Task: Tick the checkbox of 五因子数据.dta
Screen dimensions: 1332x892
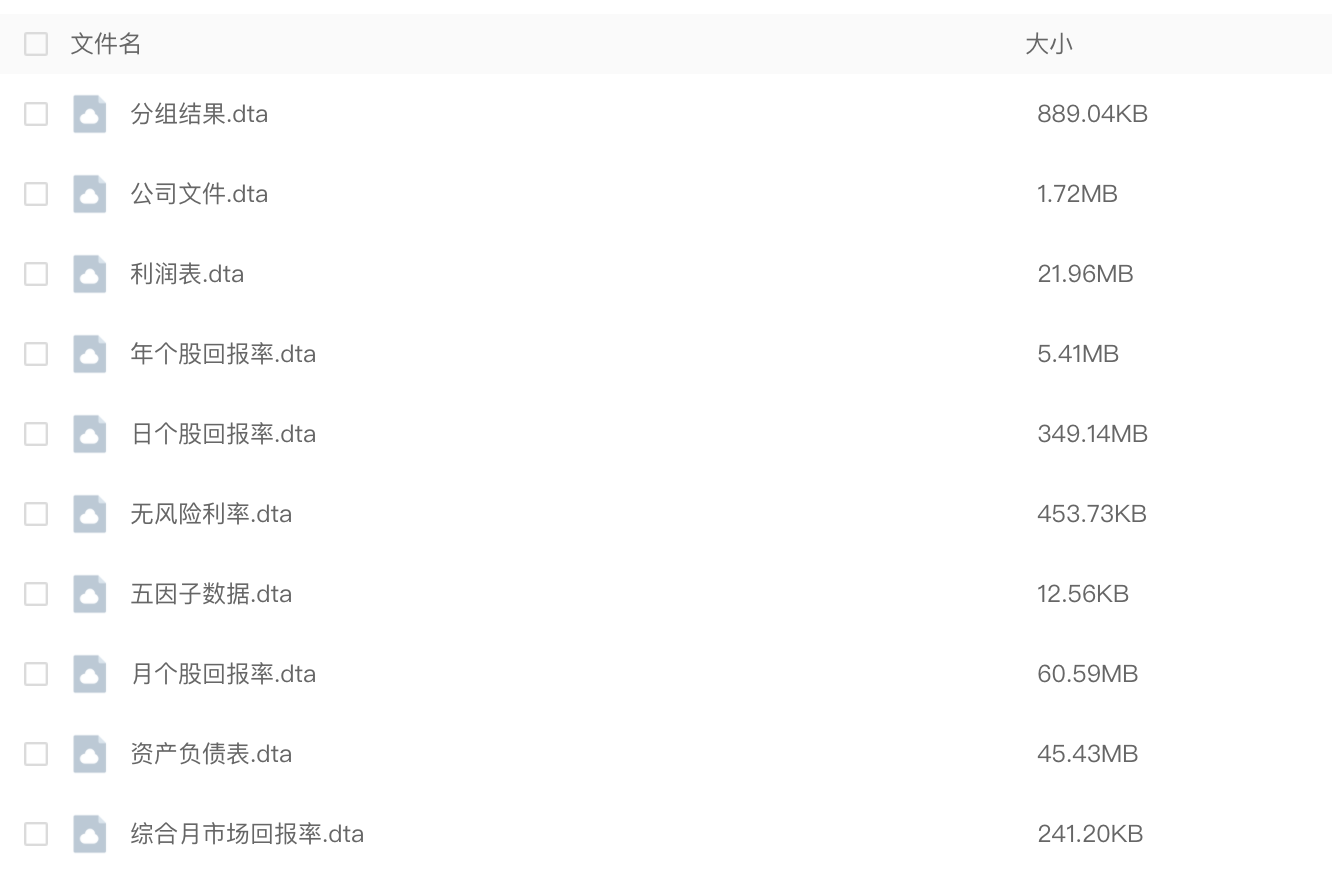Action: (36, 594)
